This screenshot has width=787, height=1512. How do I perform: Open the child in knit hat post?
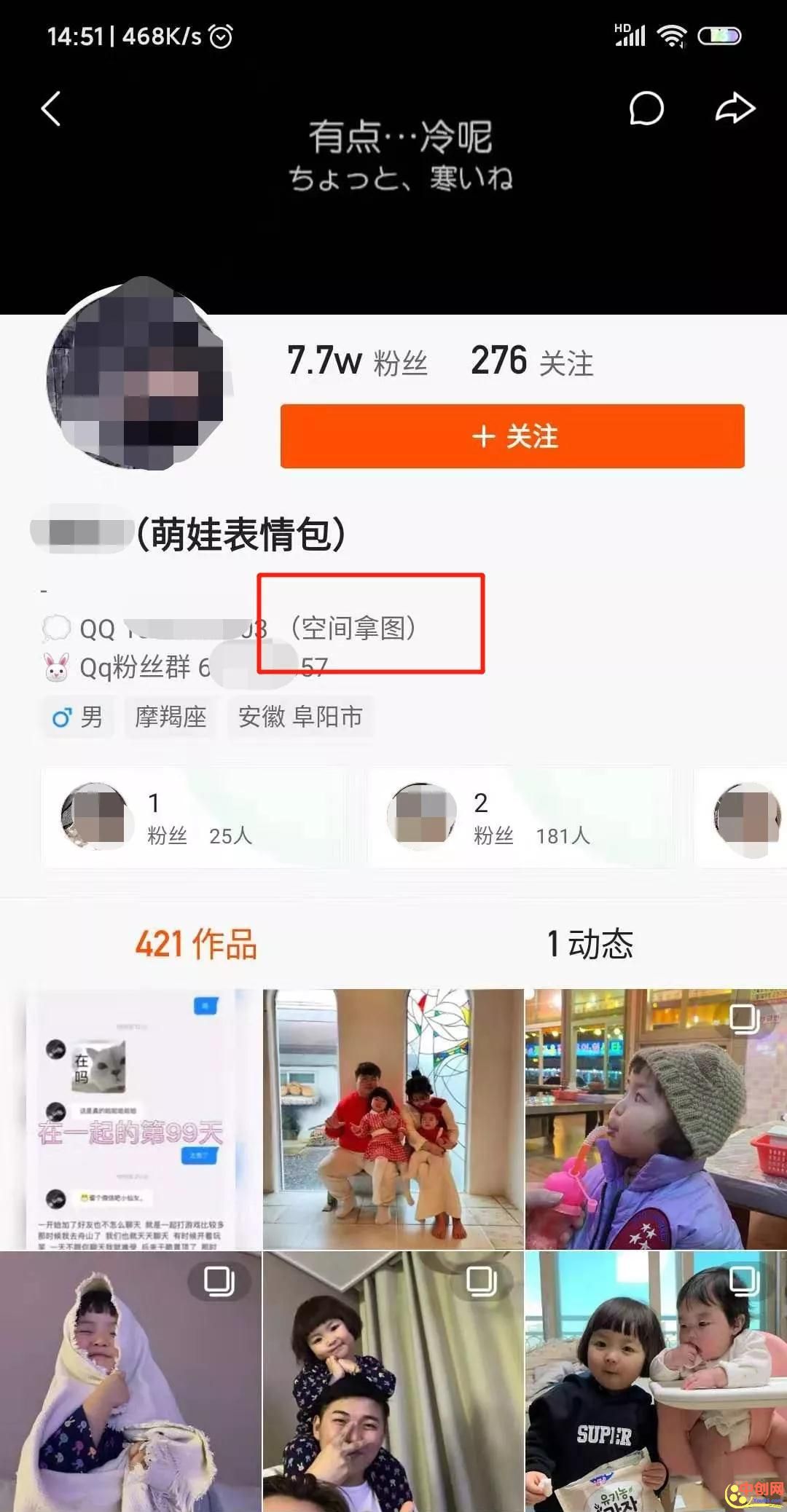(655, 1119)
